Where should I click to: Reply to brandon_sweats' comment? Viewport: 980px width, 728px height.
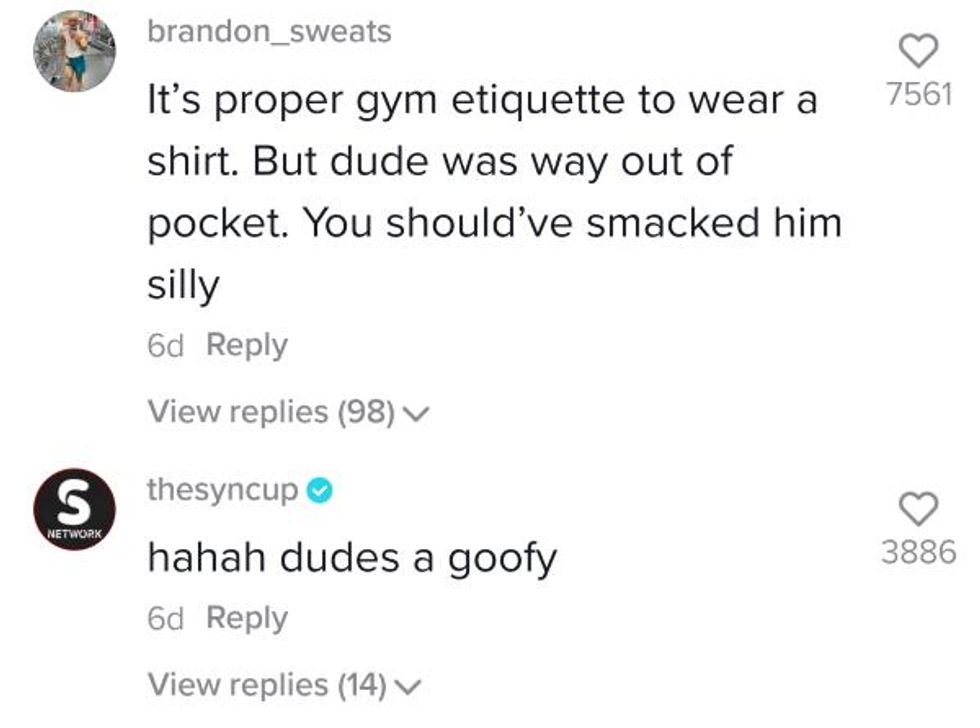247,345
